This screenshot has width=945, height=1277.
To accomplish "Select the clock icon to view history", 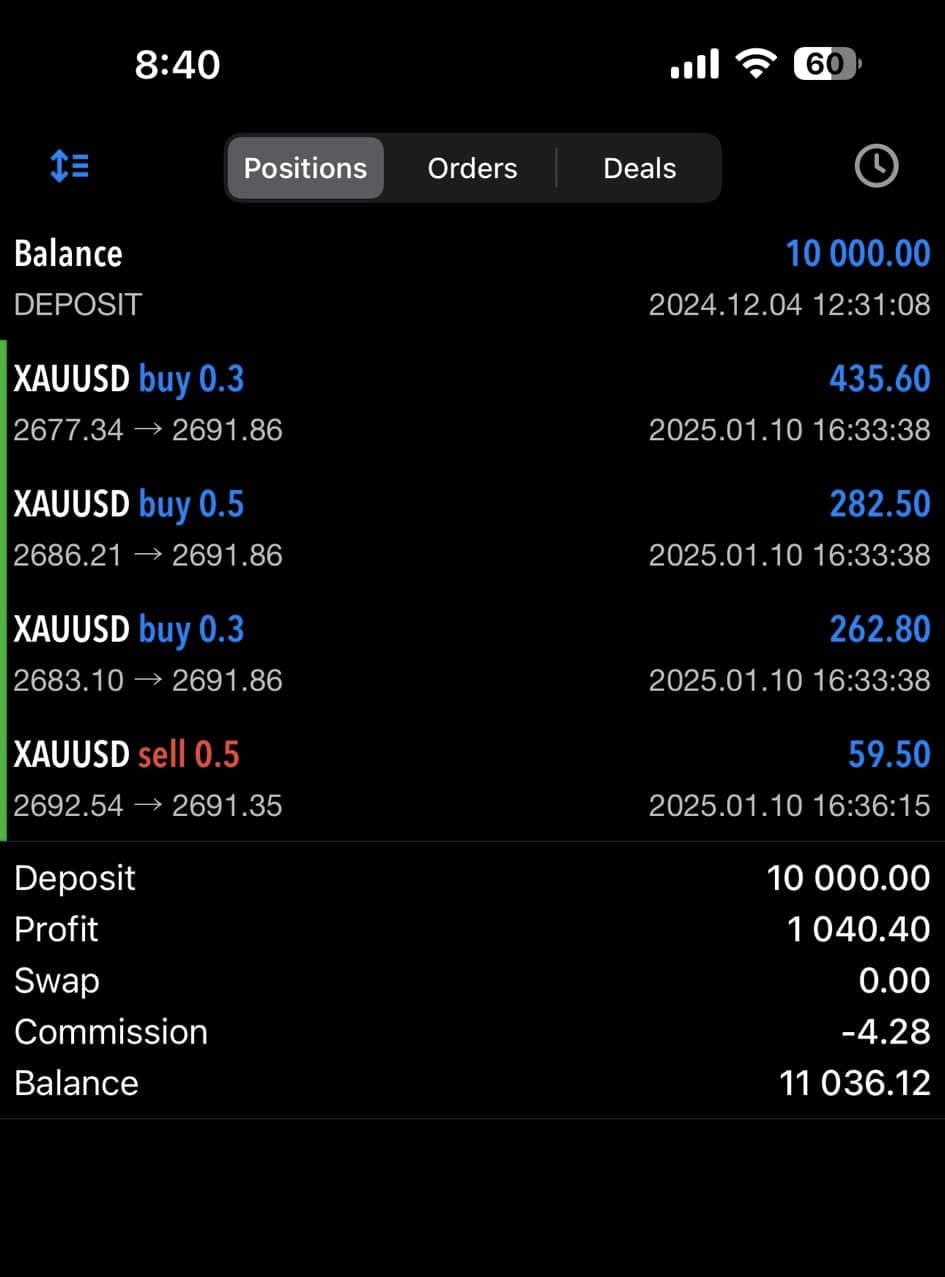I will (876, 166).
